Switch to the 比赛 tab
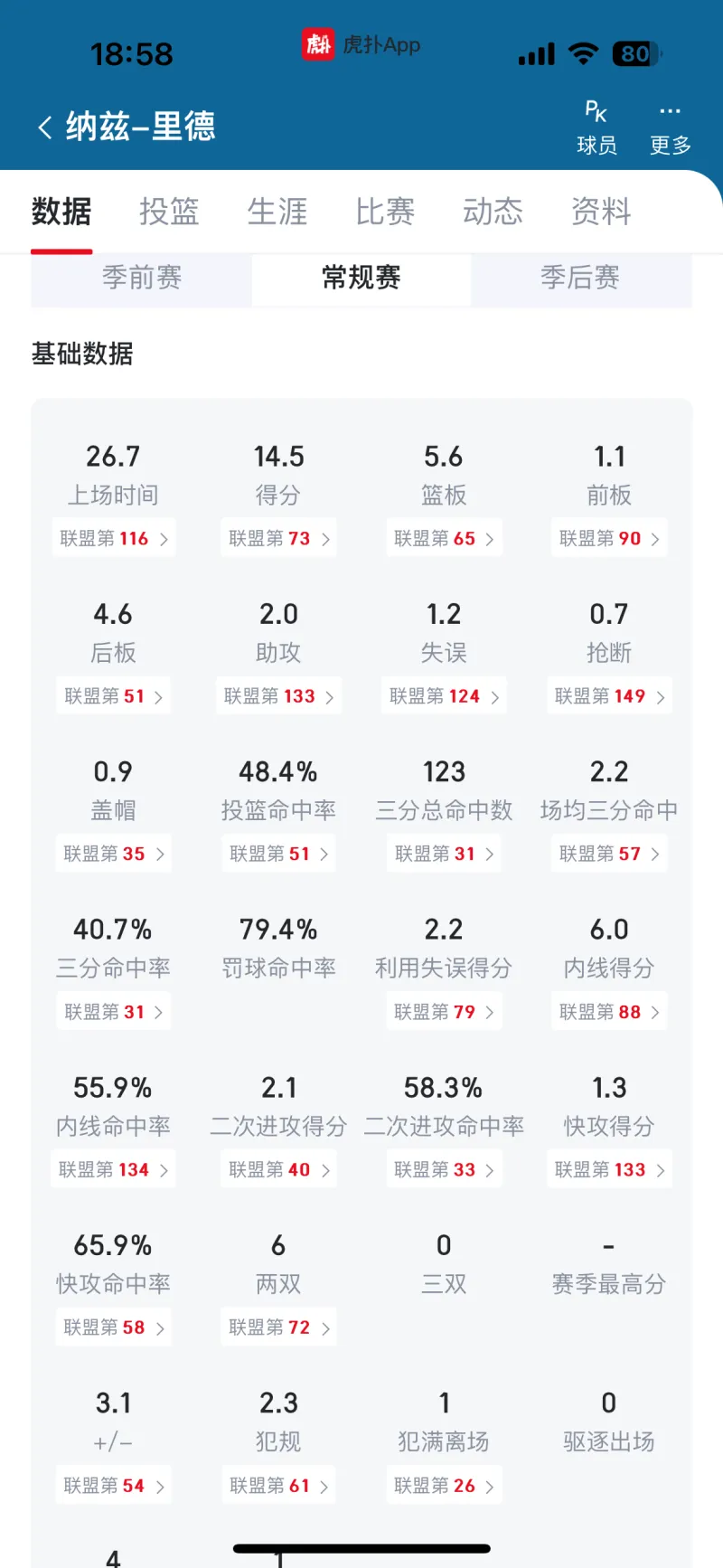The image size is (723, 1568). [385, 212]
